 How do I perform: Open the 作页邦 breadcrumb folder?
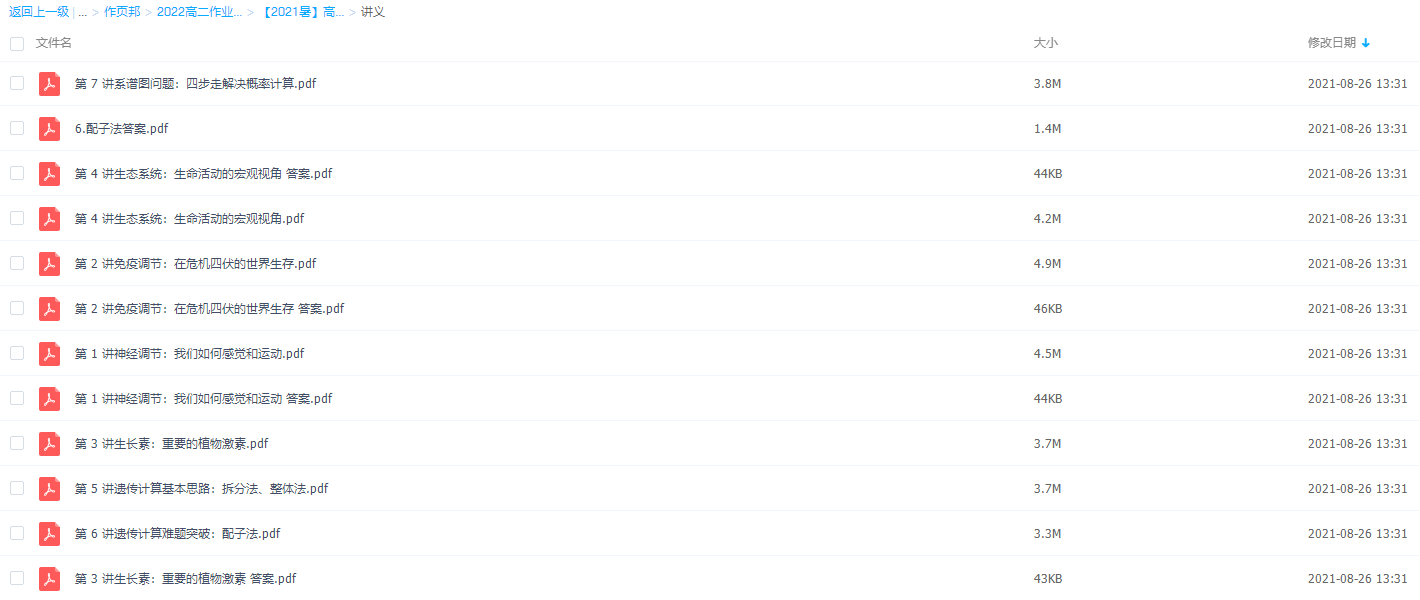[122, 12]
